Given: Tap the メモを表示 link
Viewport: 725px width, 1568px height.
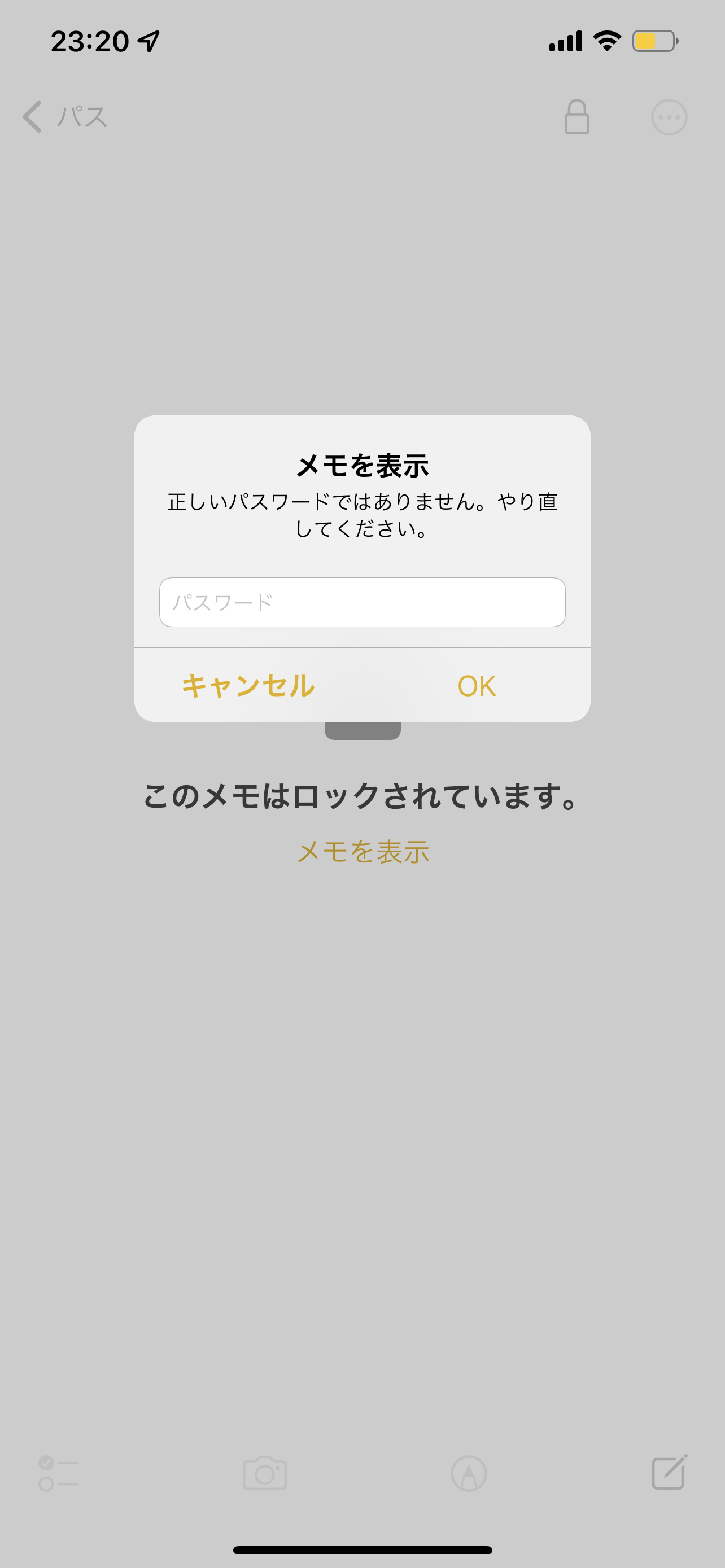Looking at the screenshot, I should [x=363, y=852].
